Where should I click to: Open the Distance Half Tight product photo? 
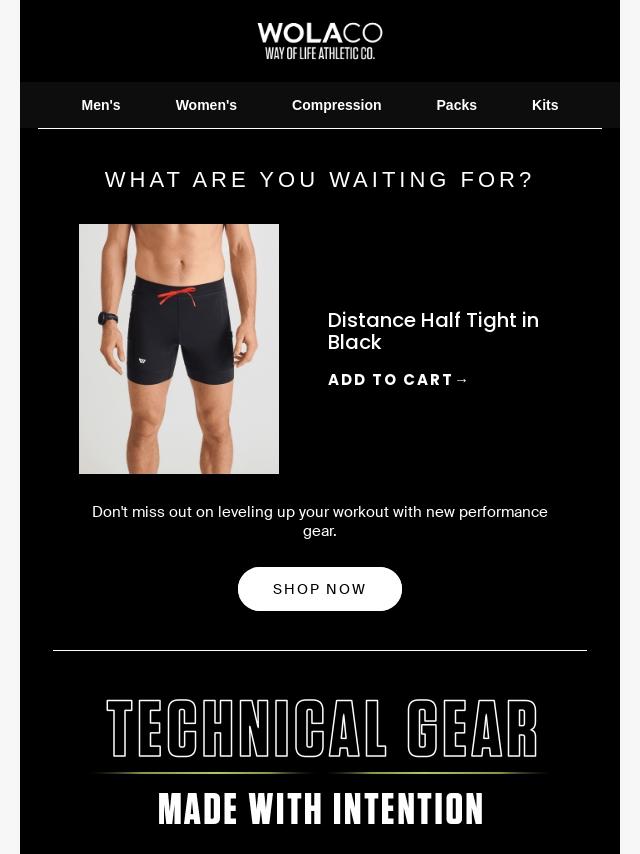179,348
